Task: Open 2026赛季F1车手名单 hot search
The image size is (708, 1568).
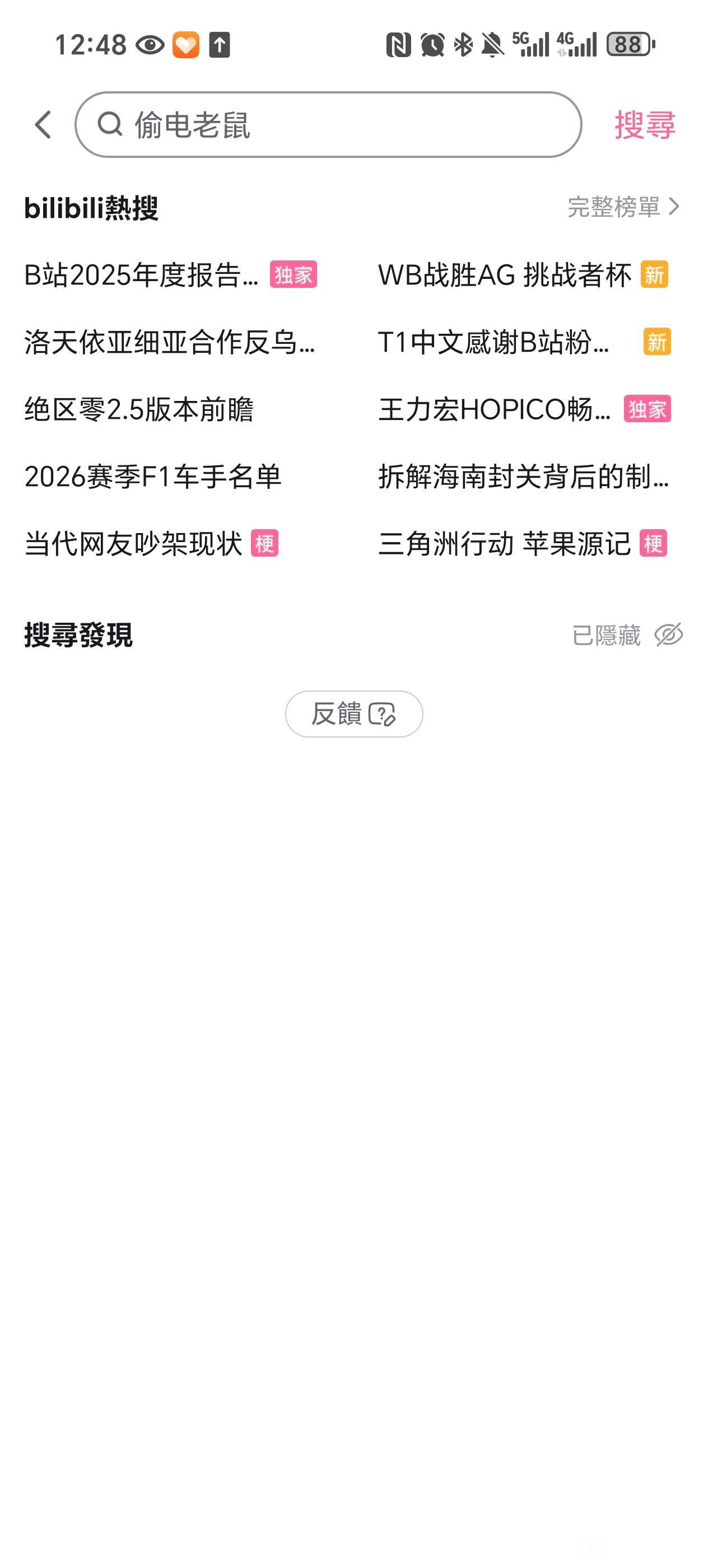Action: pos(153,476)
